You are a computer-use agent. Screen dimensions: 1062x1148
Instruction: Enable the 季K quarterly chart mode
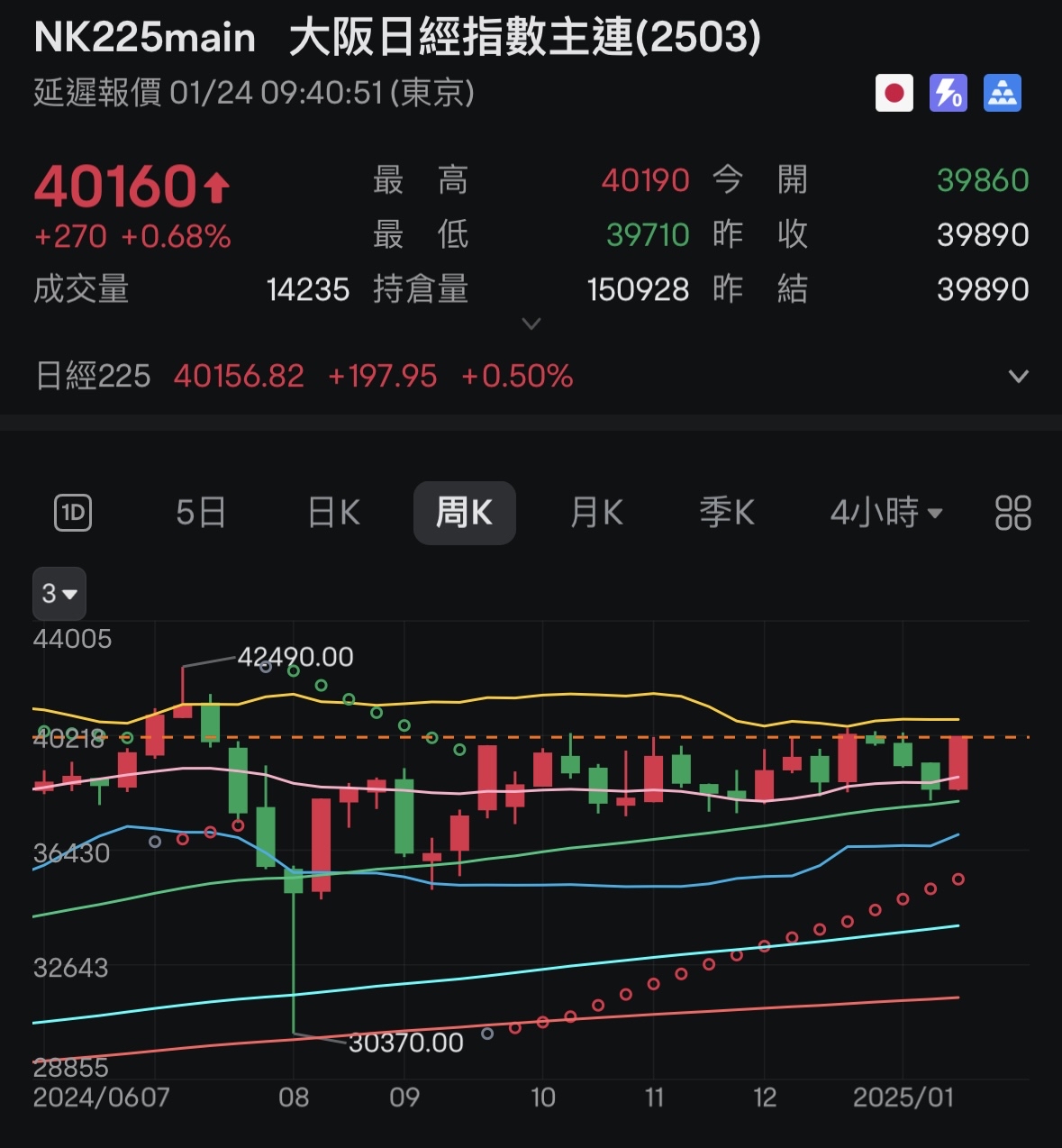(x=726, y=512)
